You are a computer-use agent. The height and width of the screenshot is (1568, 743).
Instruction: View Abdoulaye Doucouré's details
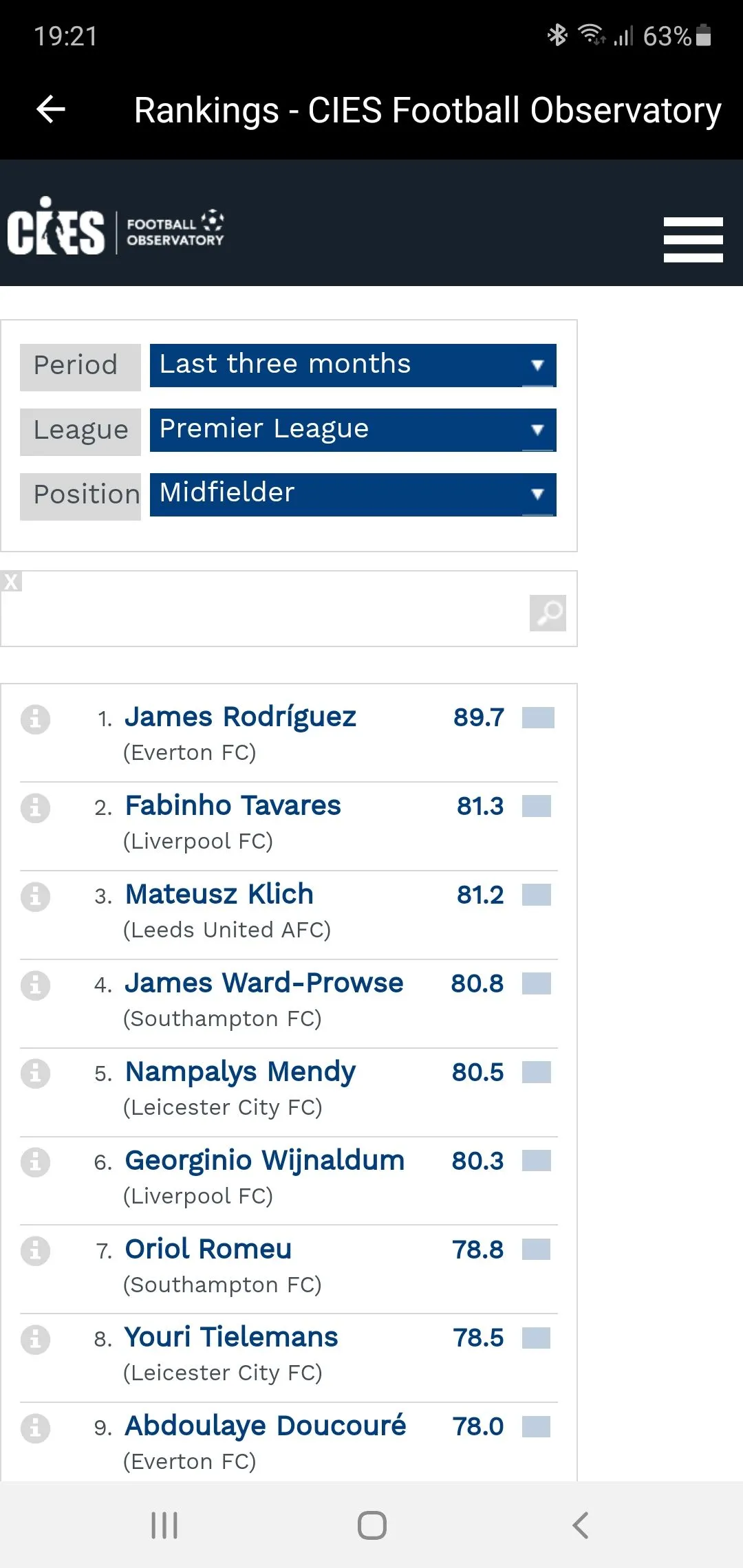pos(265,1426)
